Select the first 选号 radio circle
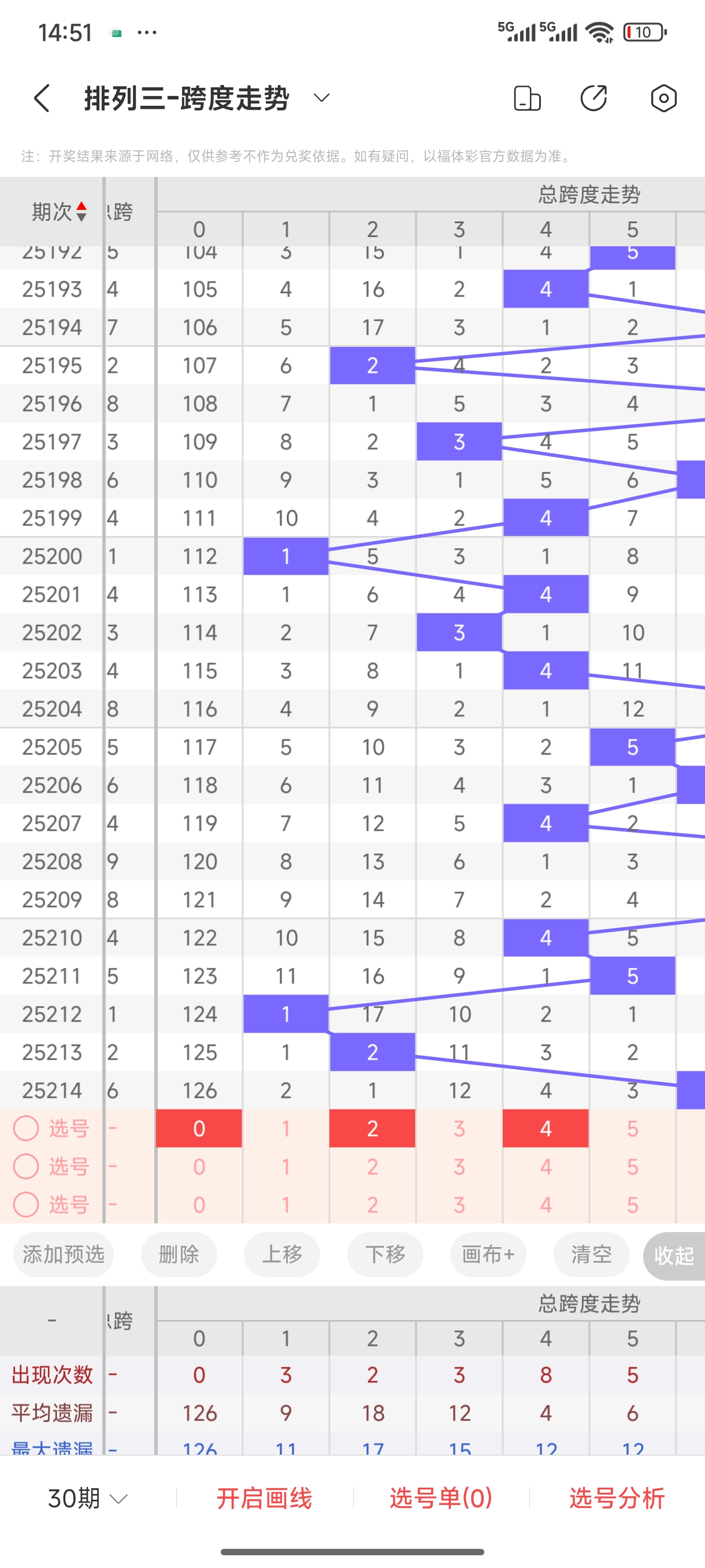The image size is (705, 1568). point(26,1128)
